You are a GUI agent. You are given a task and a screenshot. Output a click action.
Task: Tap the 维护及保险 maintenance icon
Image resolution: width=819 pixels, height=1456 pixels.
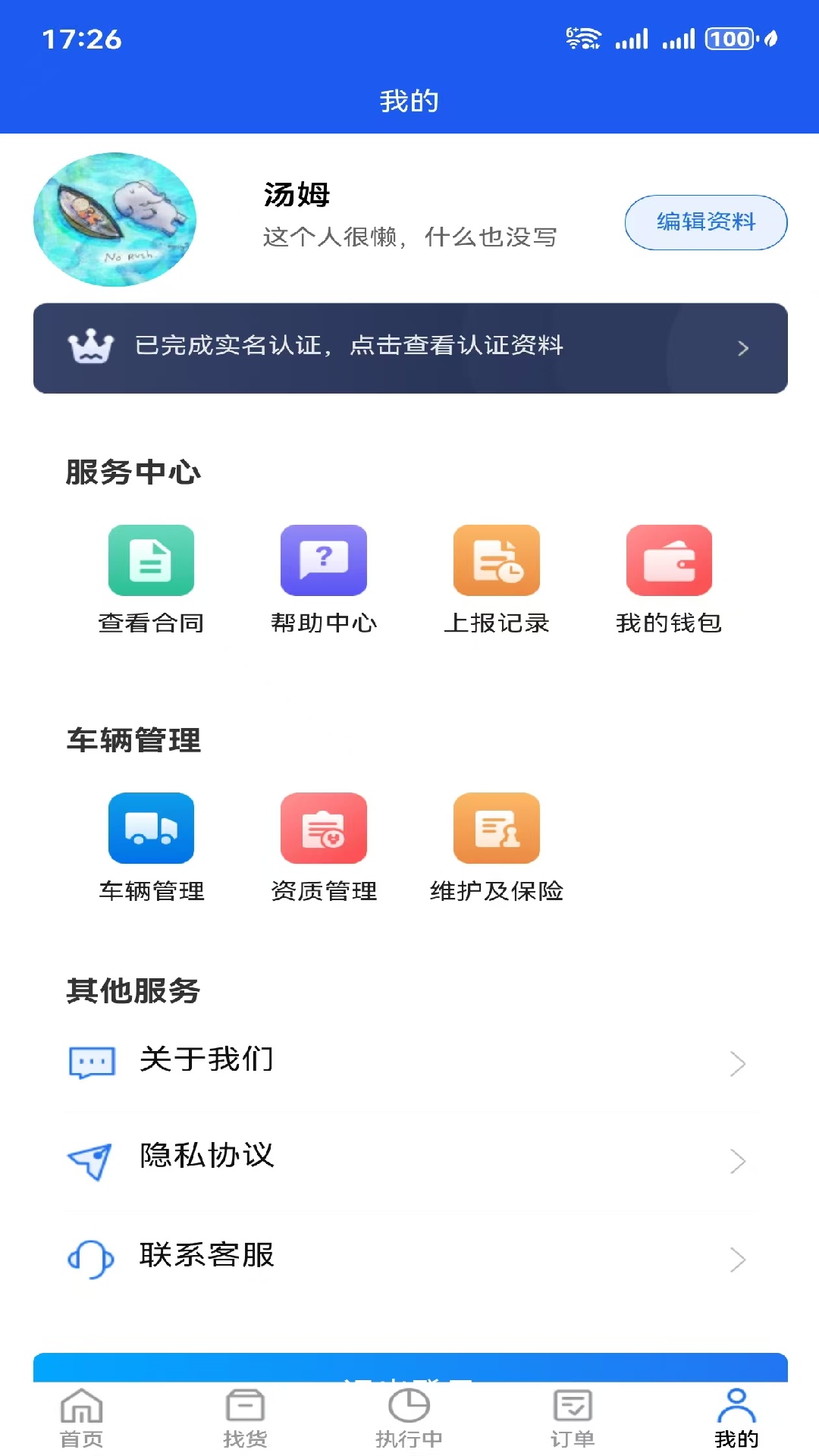coord(497,827)
